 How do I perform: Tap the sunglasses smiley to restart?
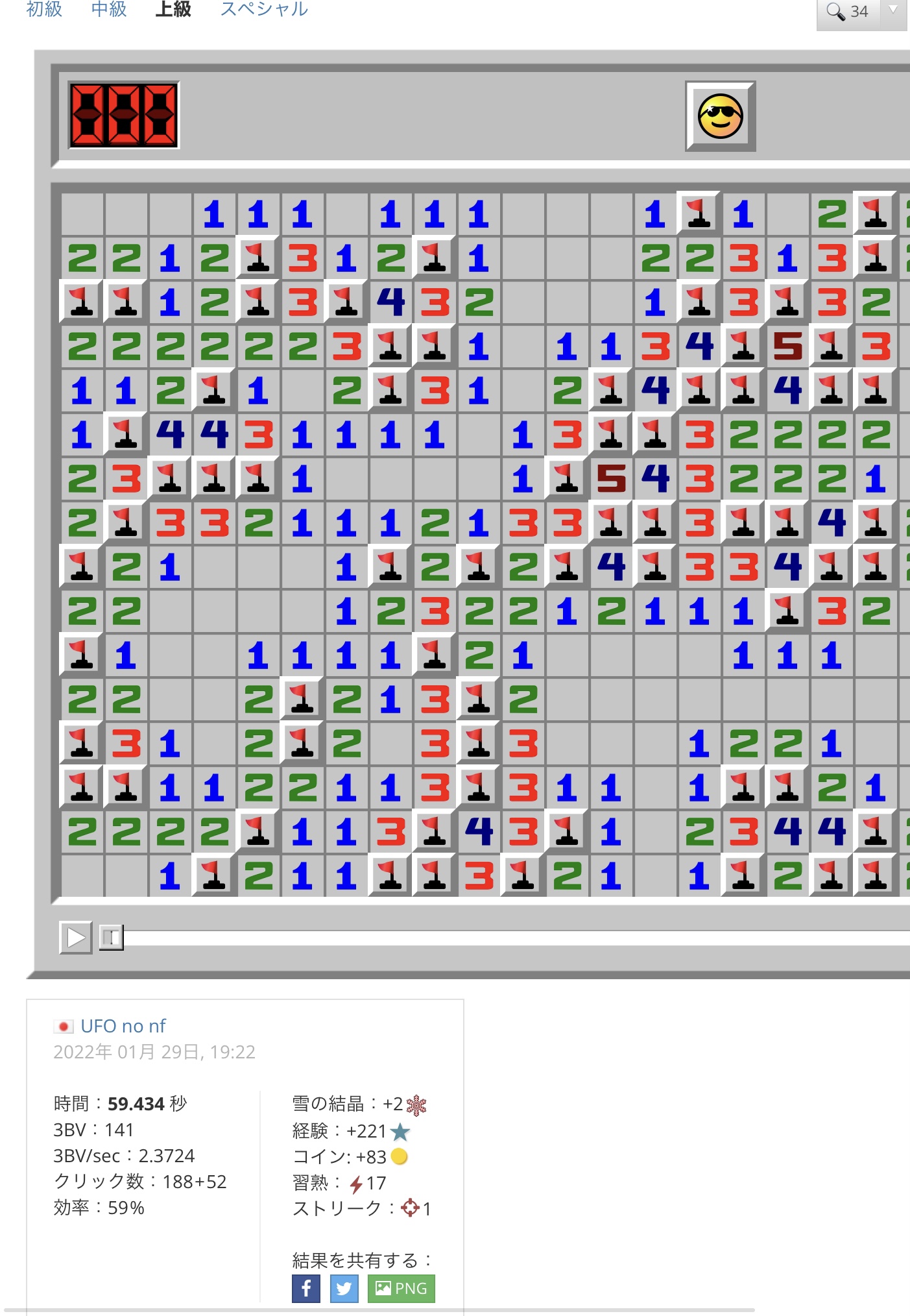[x=720, y=117]
